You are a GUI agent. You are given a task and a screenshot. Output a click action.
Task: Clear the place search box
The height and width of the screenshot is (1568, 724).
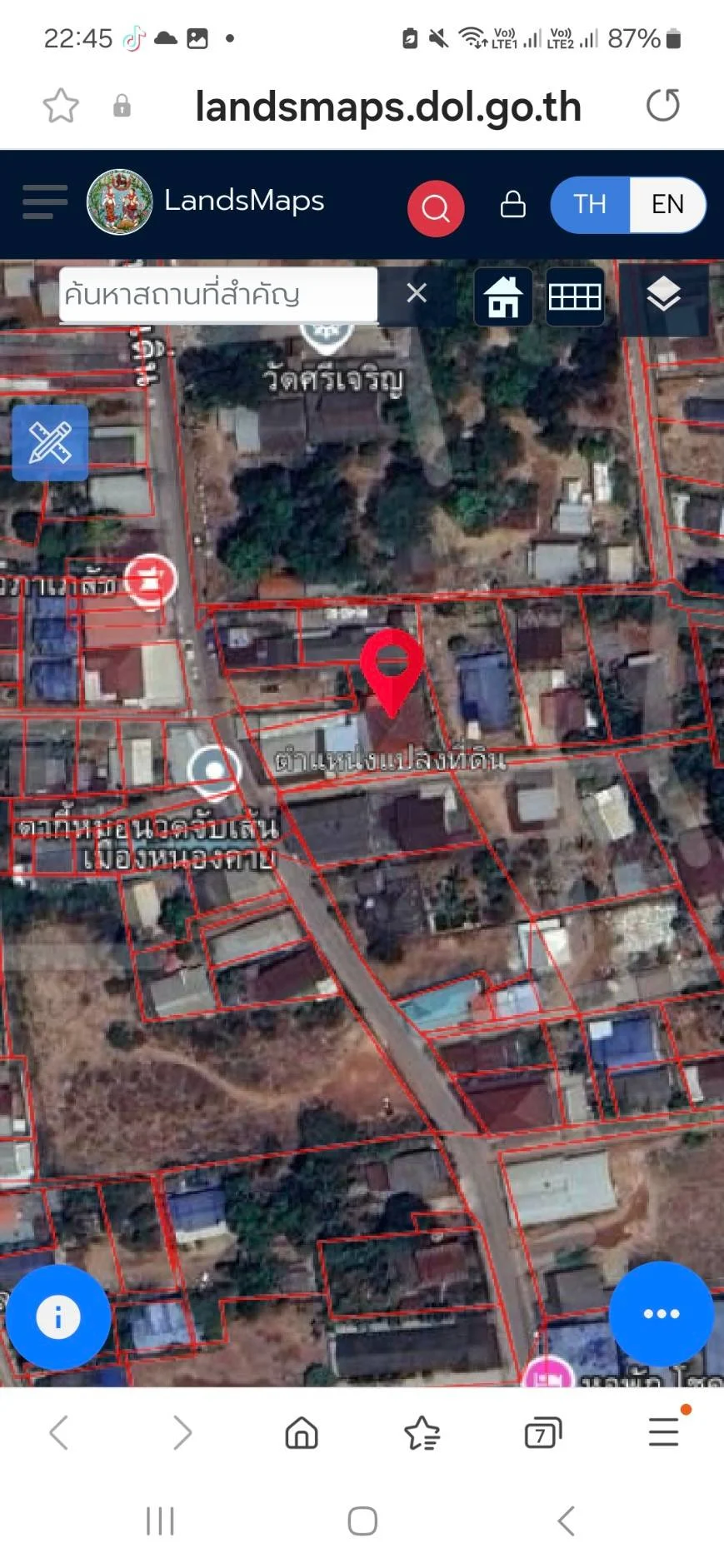(x=417, y=293)
